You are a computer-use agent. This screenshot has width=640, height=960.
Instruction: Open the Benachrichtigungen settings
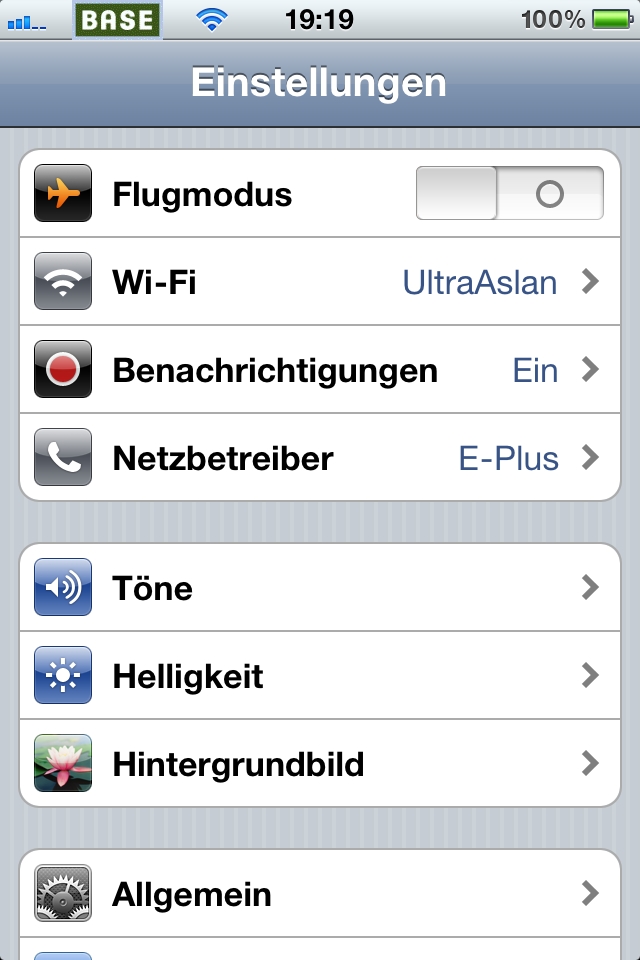[x=320, y=370]
